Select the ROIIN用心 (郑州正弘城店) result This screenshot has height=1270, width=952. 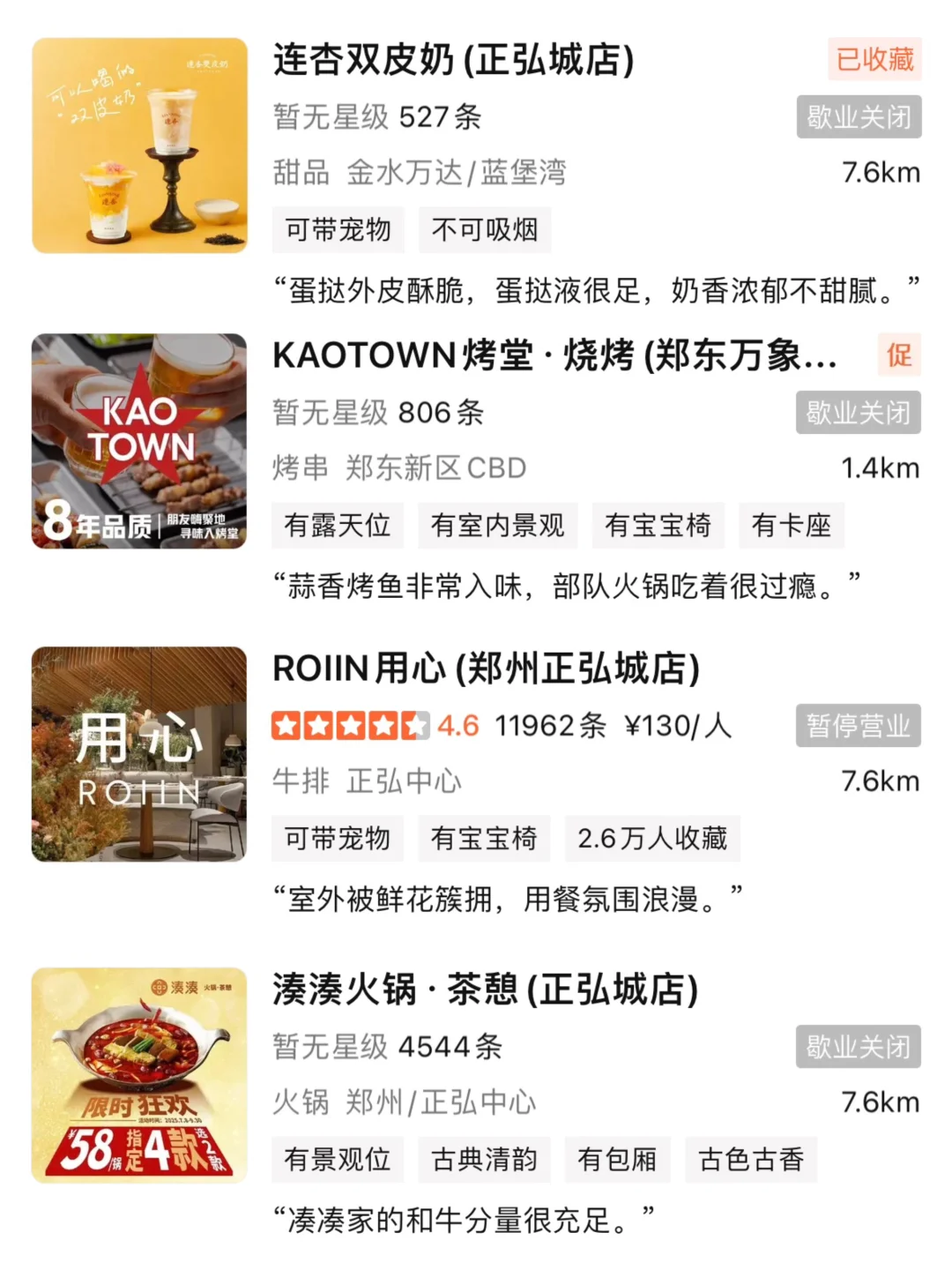point(486,669)
